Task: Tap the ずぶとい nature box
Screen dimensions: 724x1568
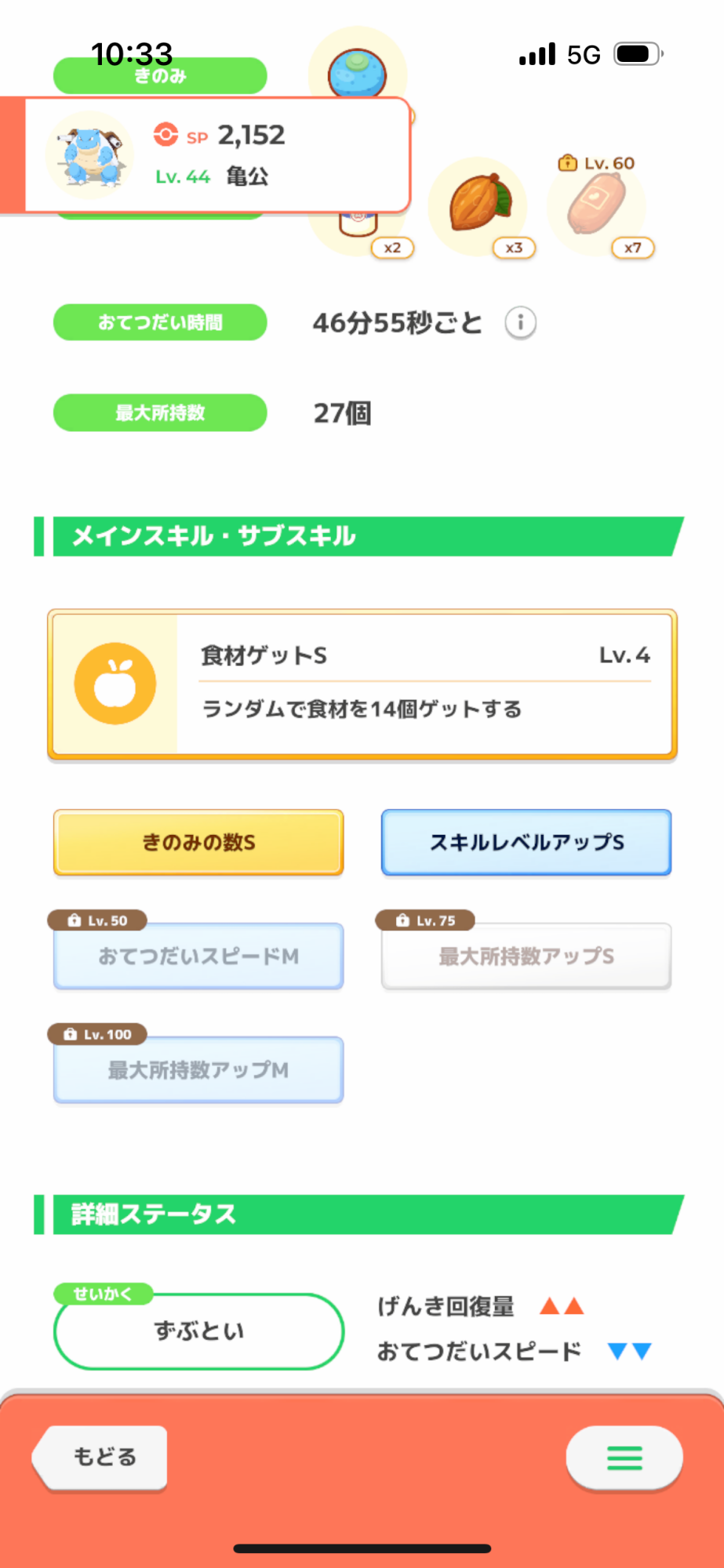Action: tap(198, 1331)
